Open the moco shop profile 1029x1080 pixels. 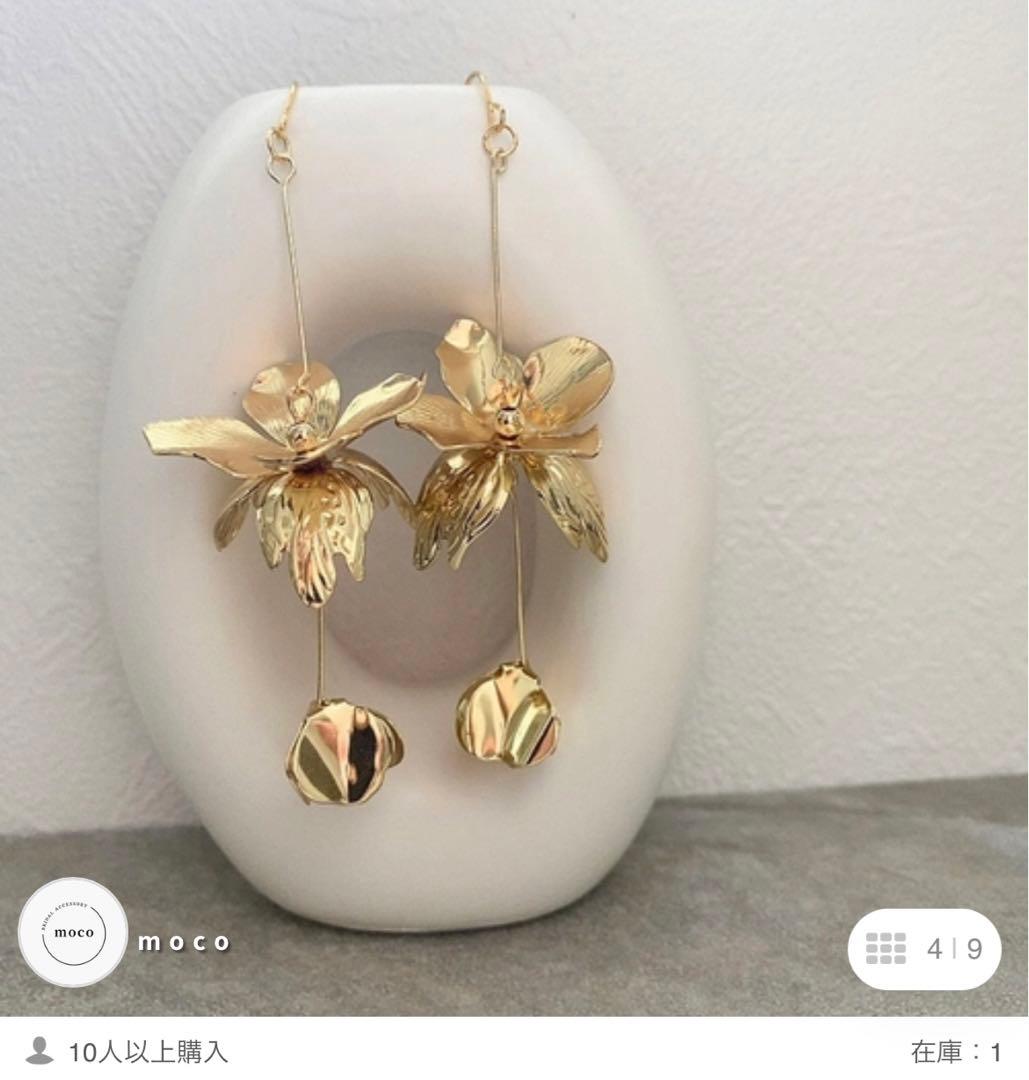click(74, 932)
